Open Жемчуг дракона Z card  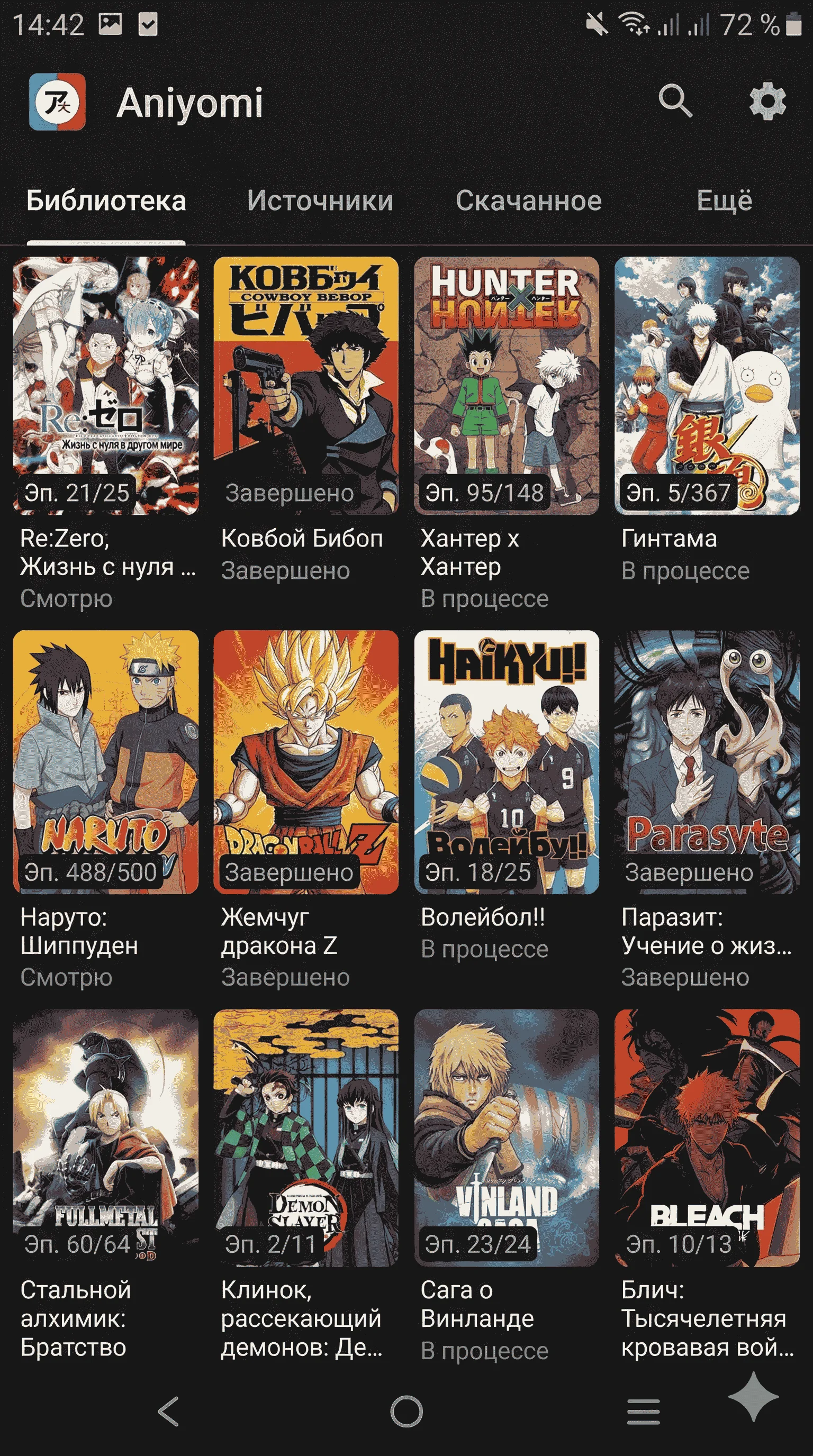tap(306, 761)
